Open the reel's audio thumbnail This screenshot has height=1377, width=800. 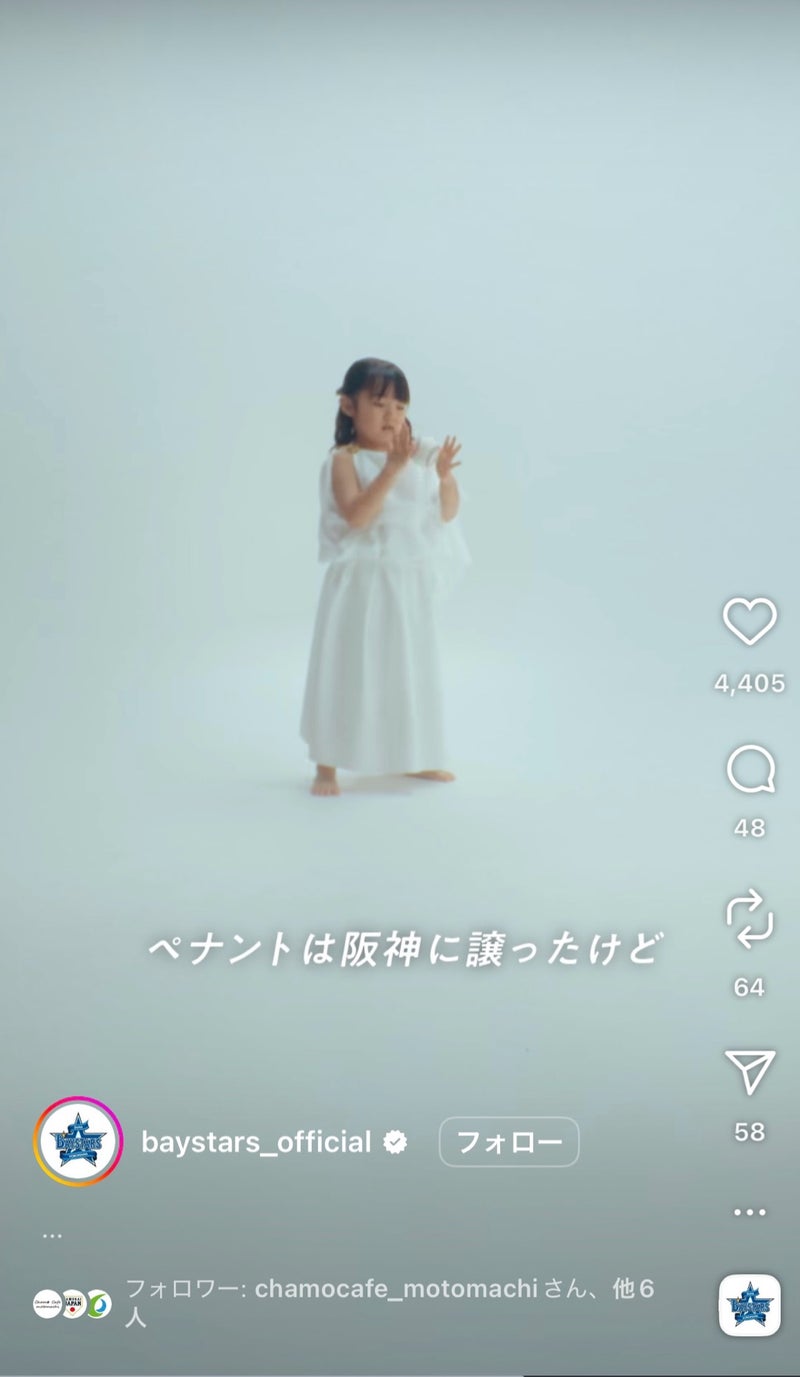click(x=749, y=1304)
